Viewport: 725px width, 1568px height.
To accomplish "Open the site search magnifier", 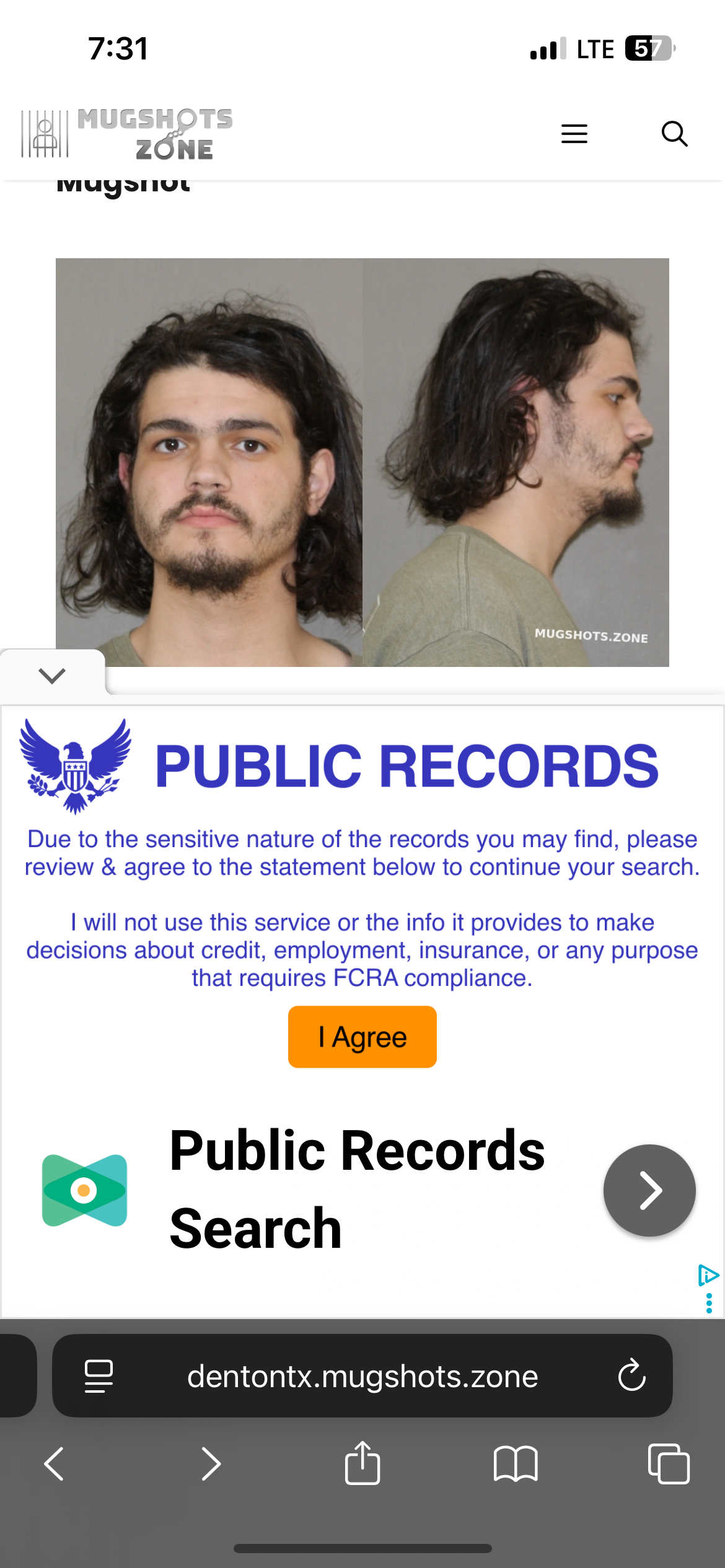I will 674,134.
